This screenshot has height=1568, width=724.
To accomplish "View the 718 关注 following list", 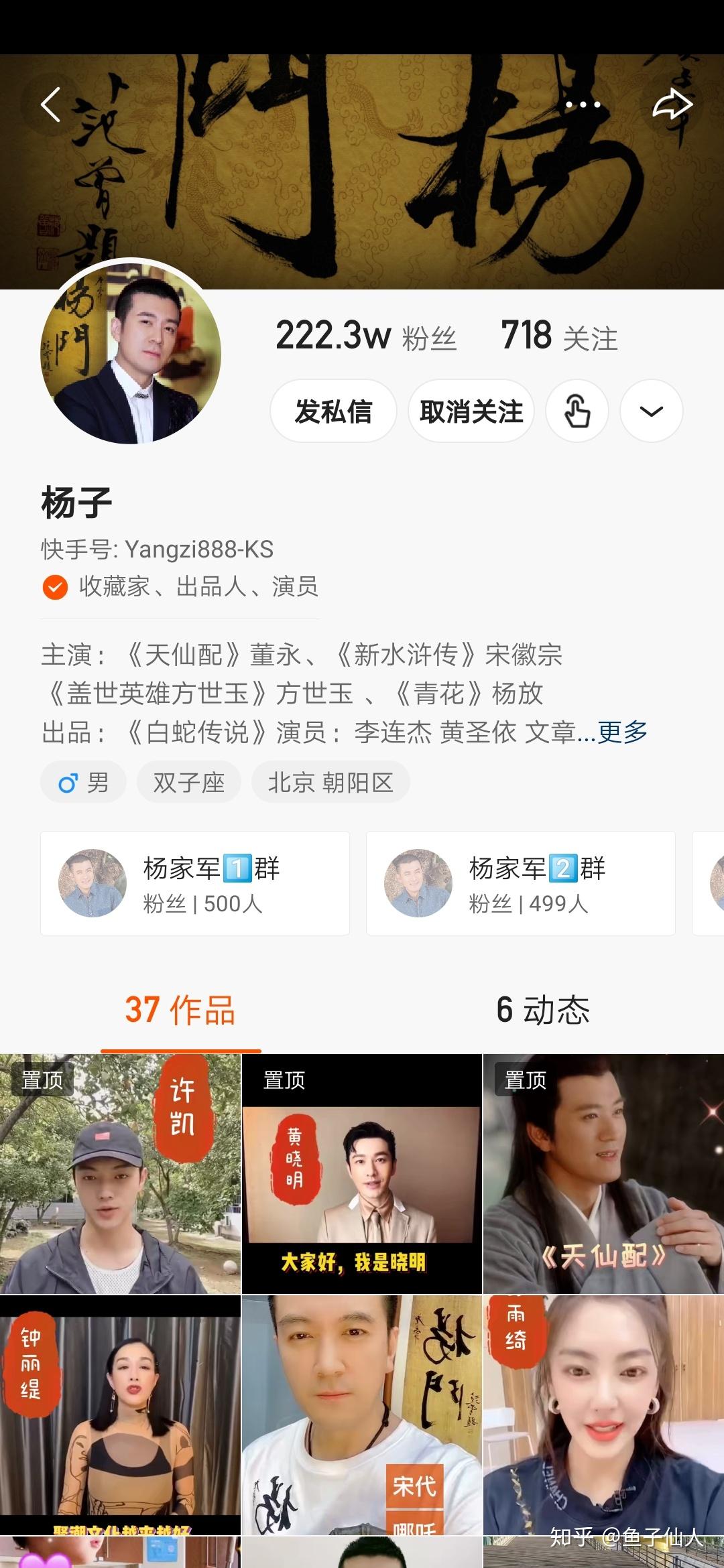I will [558, 336].
